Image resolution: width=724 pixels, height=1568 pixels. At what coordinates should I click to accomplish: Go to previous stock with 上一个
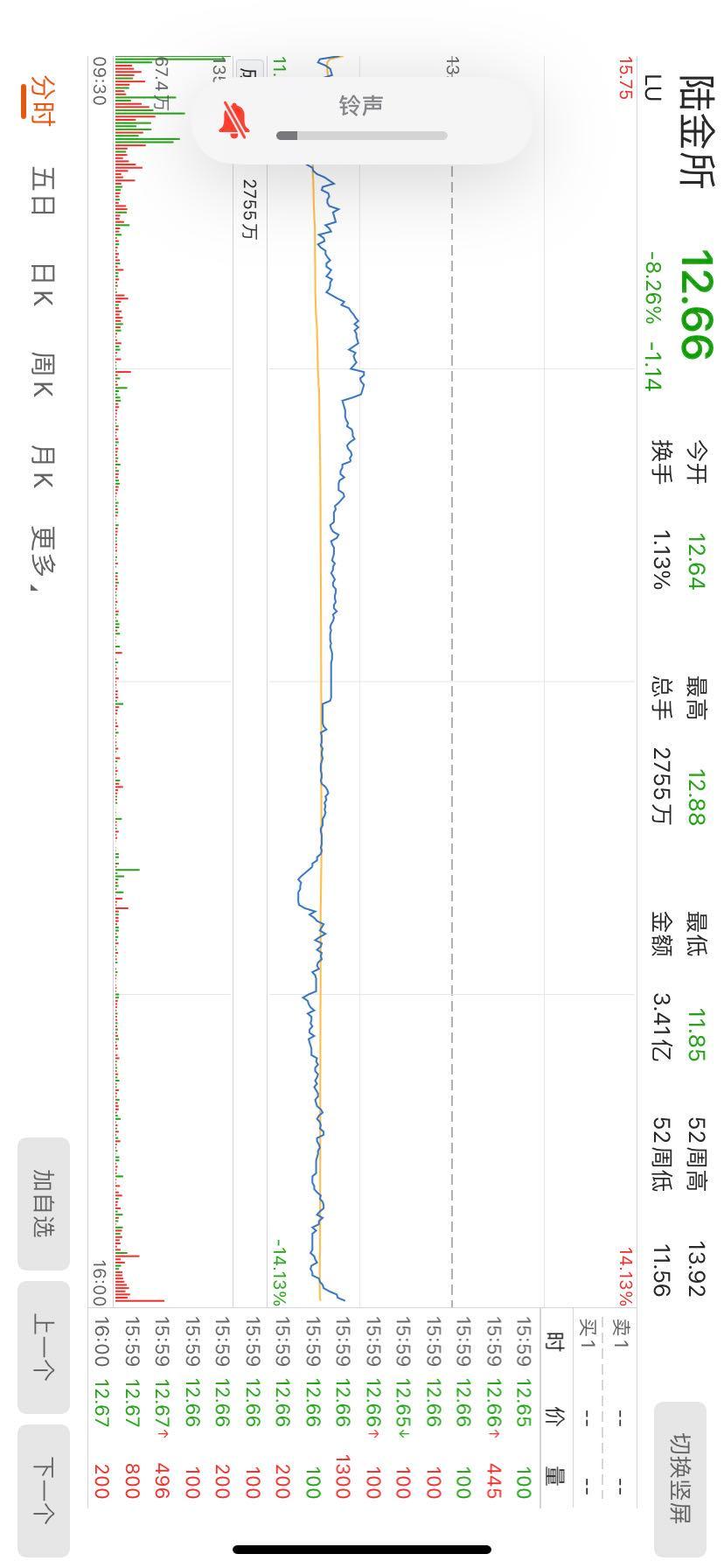pos(44,1347)
